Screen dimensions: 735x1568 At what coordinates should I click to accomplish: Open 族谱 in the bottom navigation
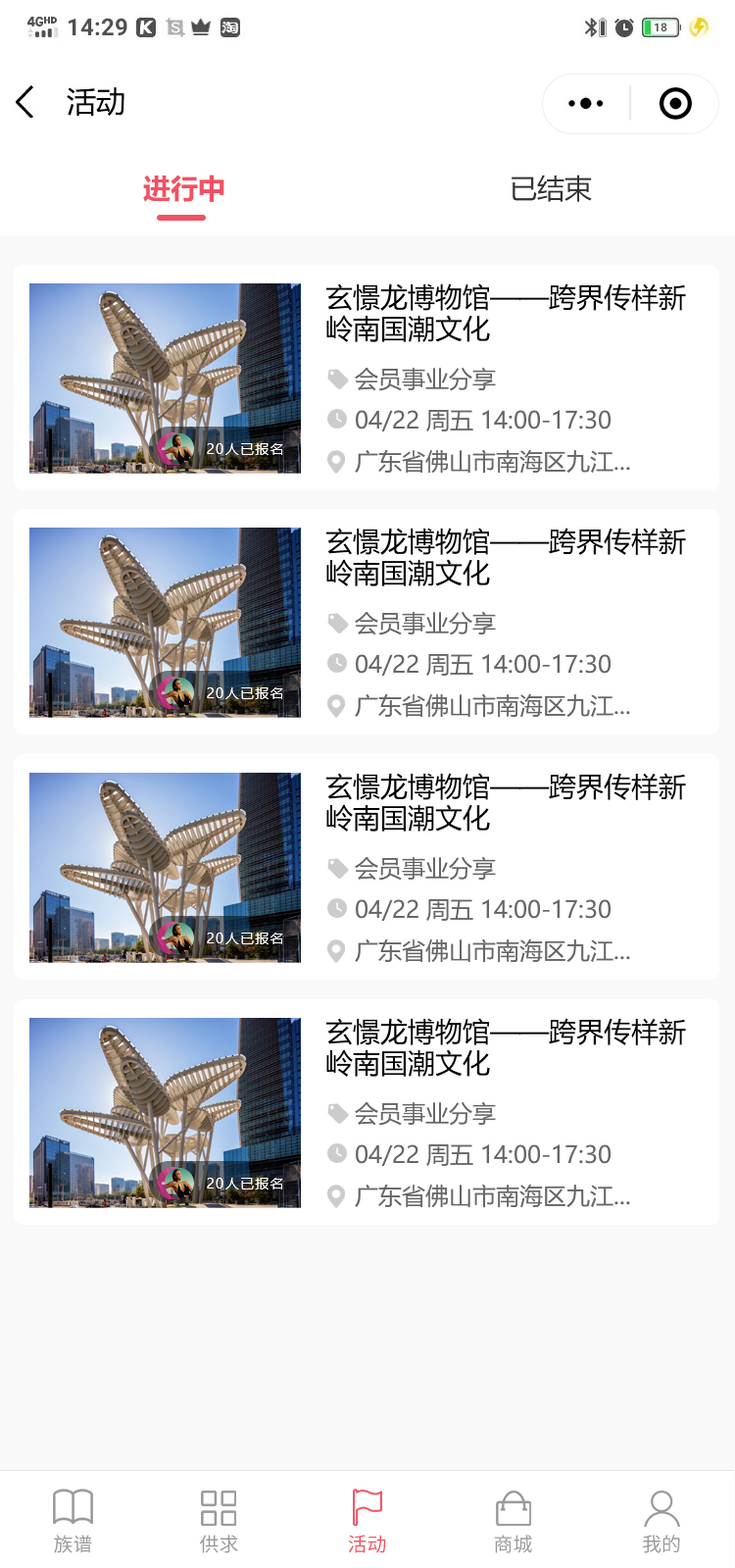(73, 1520)
